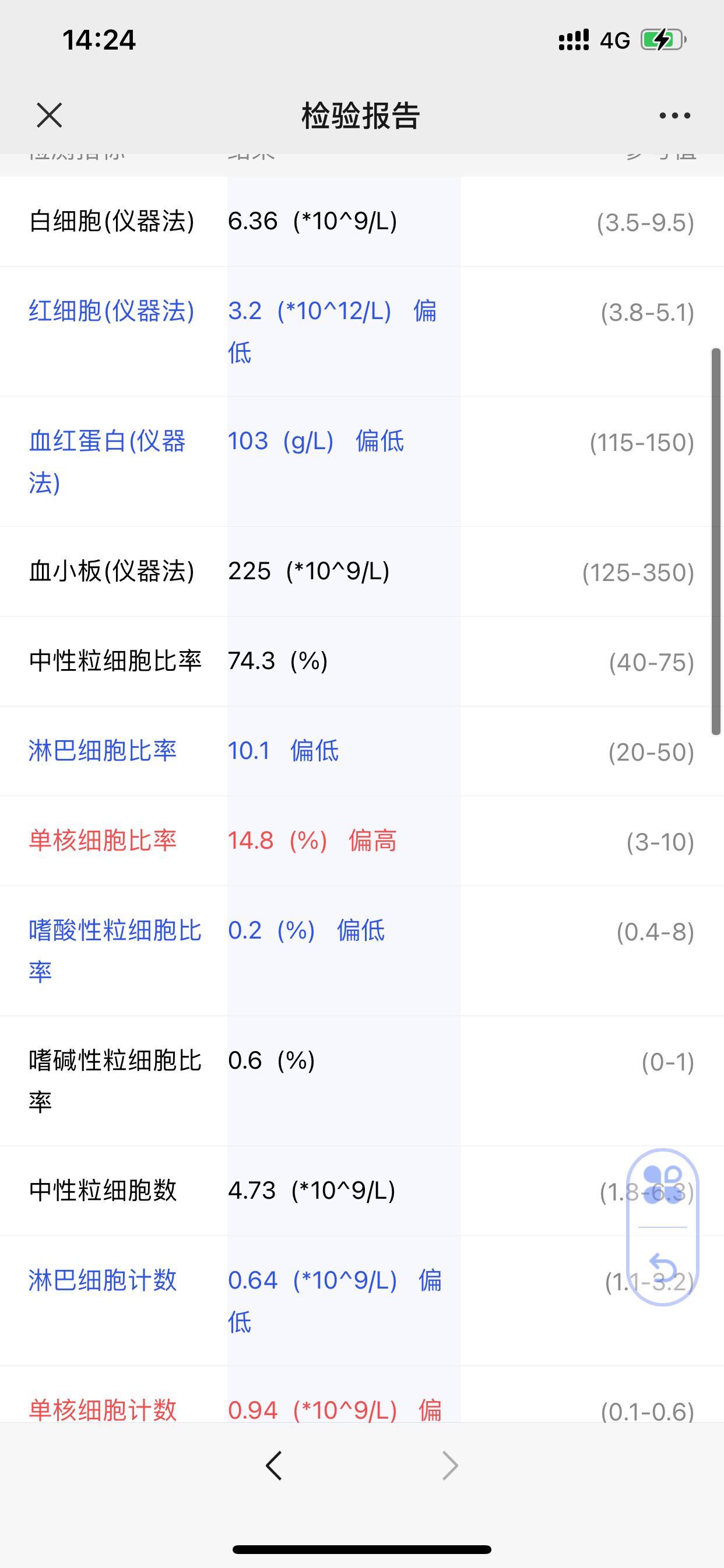Tap the floating return arrow button
The height and width of the screenshot is (1568, 724).
click(663, 1266)
